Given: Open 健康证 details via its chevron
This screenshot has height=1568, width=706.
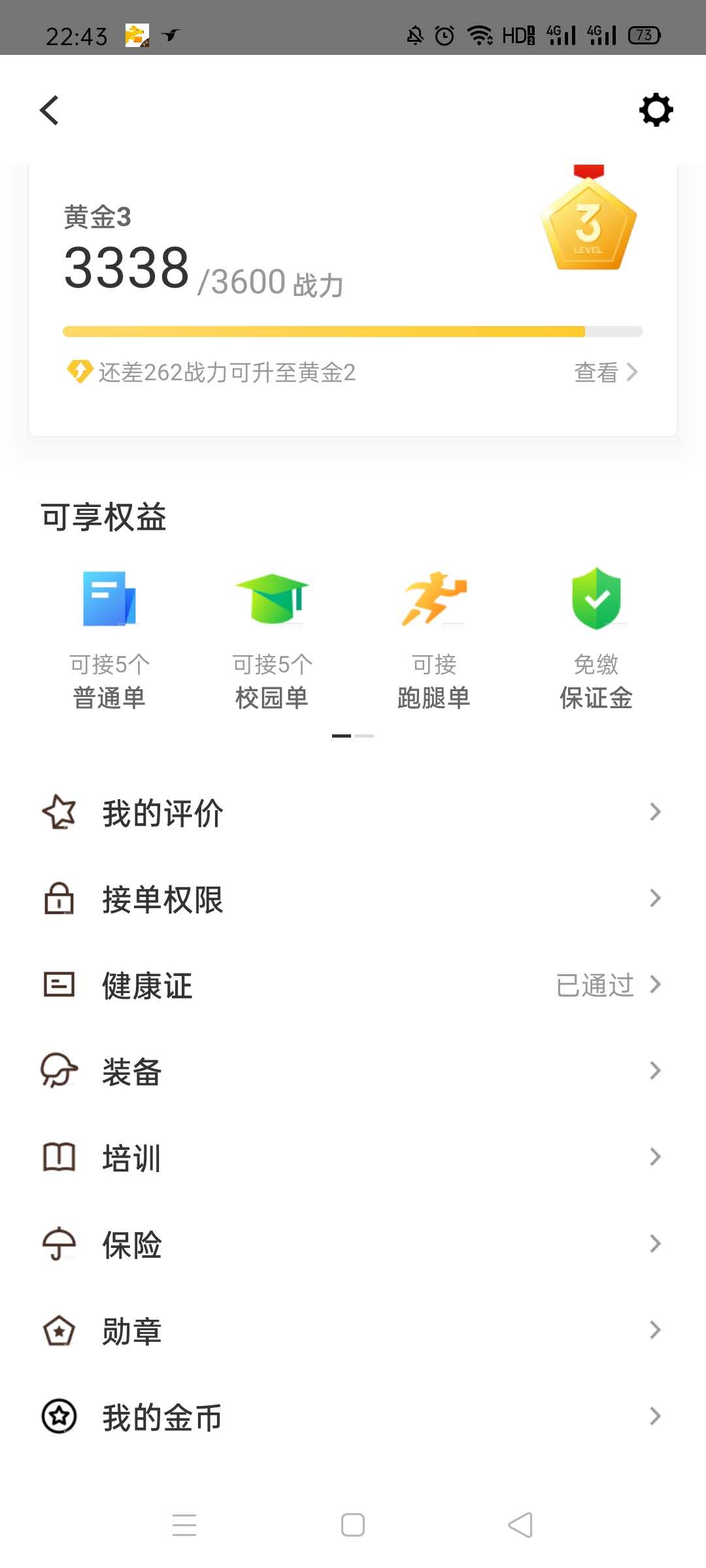Looking at the screenshot, I should [656, 985].
